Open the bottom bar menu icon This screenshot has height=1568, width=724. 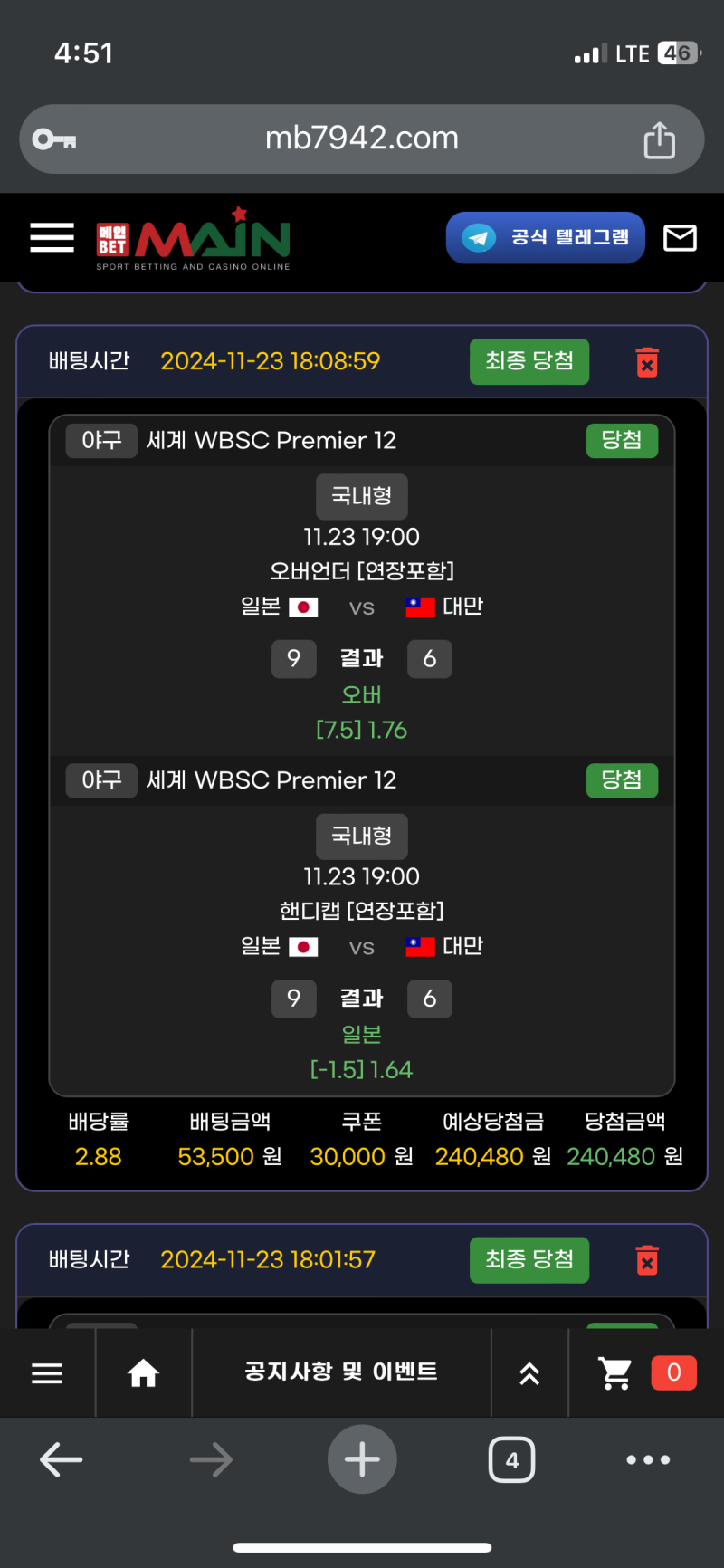click(47, 1373)
